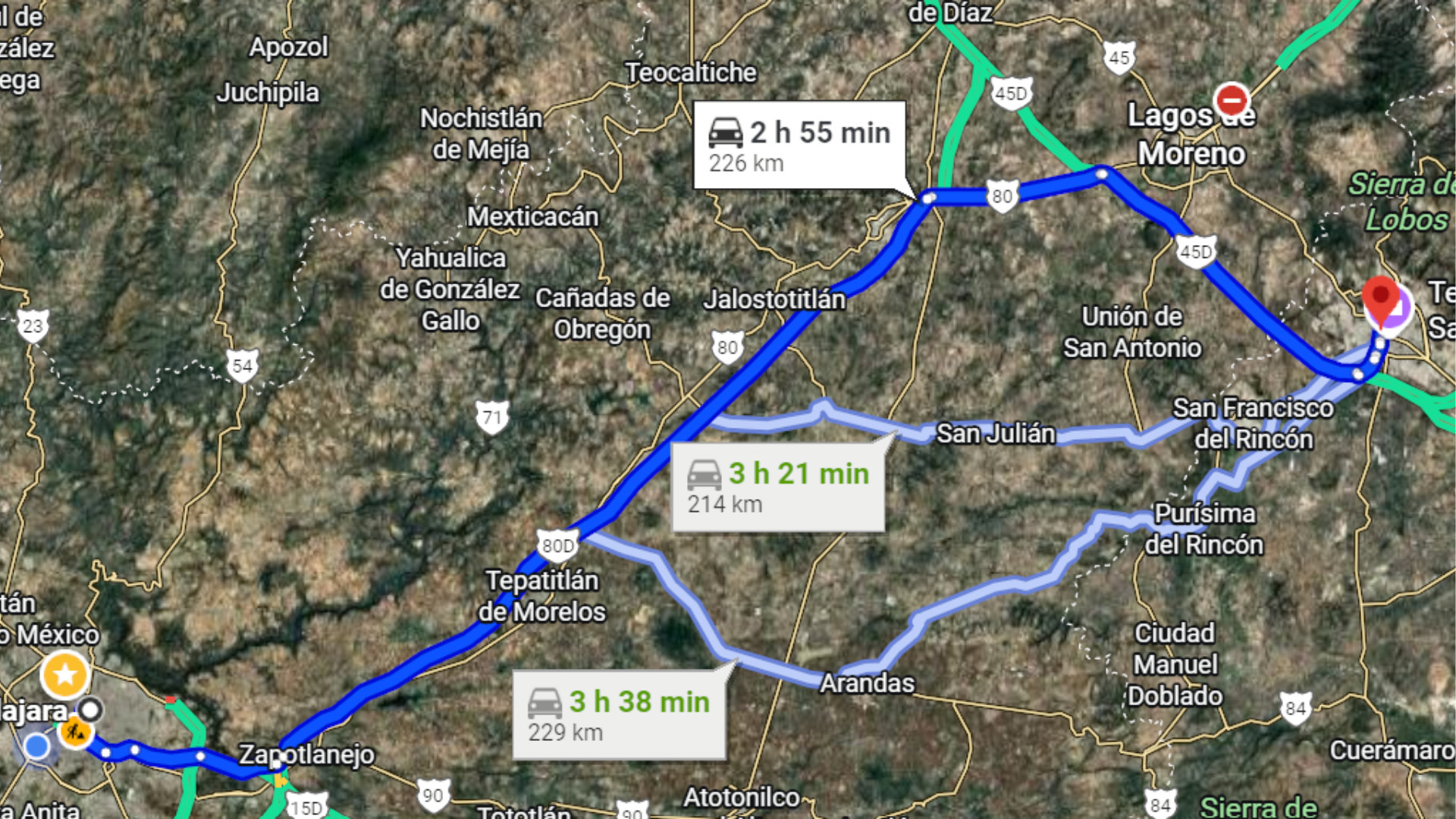1456x819 pixels.
Task: Open the starred saved place marker
Action: click(65, 674)
